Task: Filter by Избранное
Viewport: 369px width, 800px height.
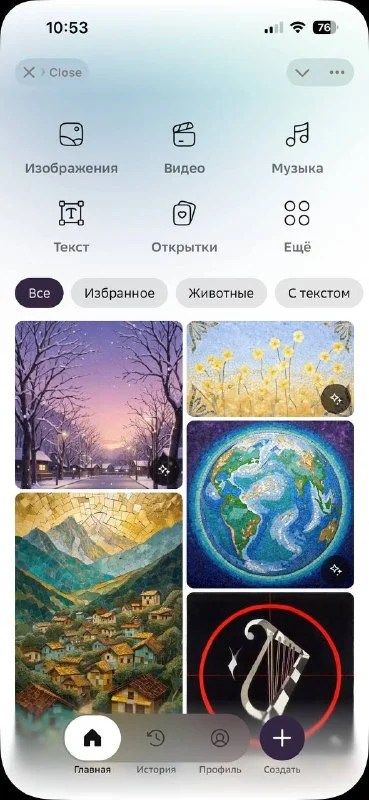Action: (119, 293)
